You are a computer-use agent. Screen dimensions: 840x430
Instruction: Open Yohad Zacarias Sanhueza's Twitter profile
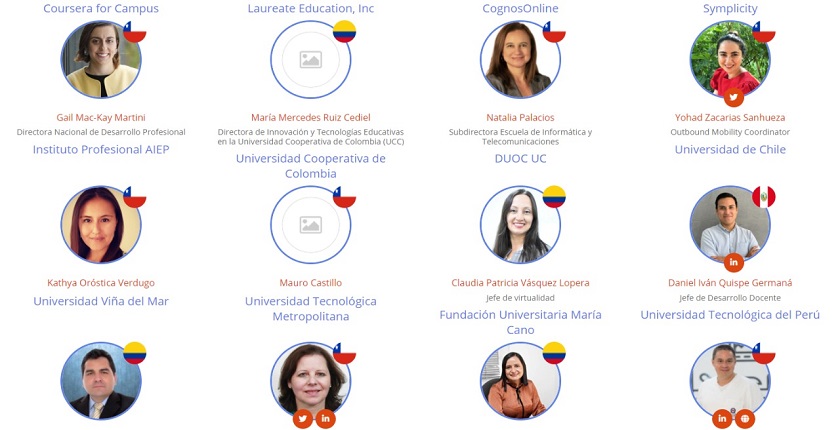pyautogui.click(x=734, y=97)
